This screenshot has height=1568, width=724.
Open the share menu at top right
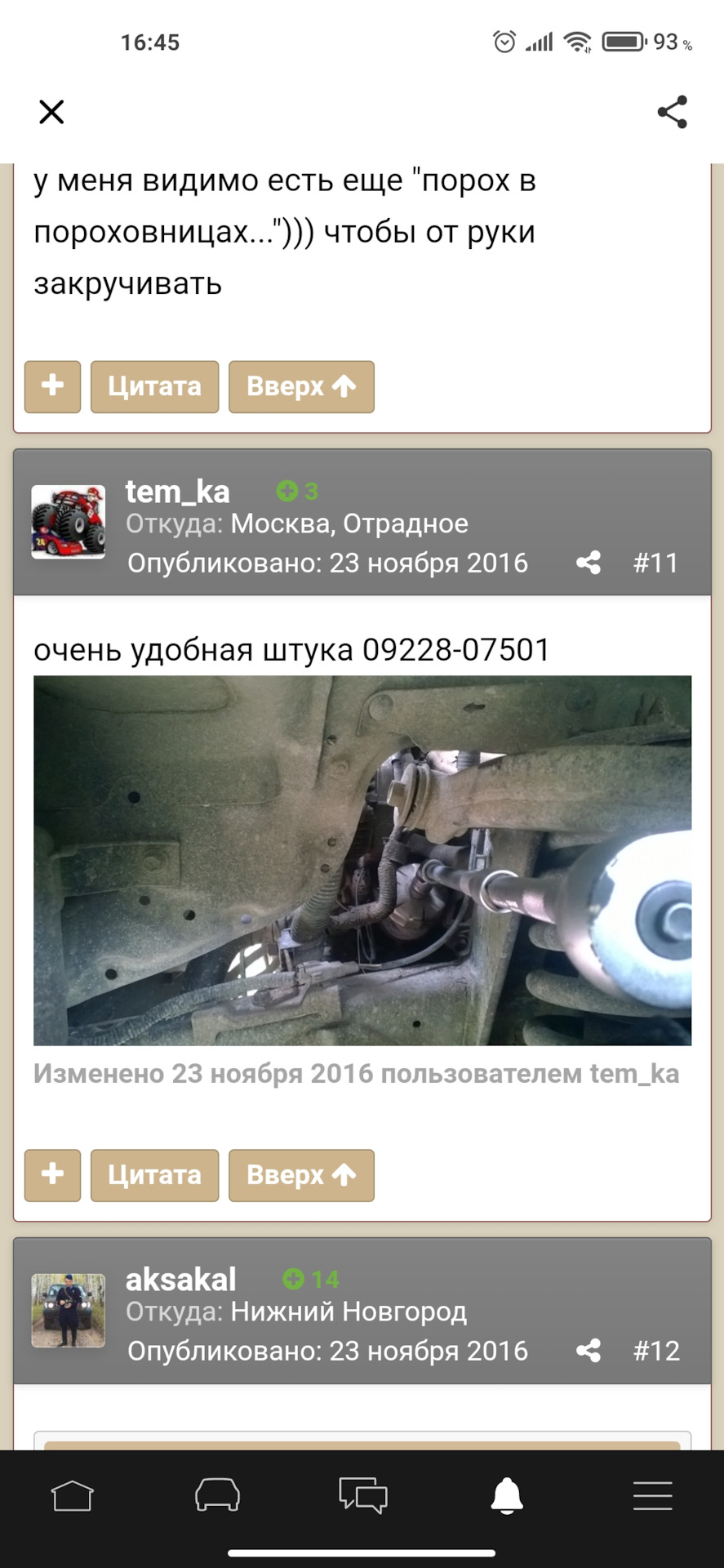click(x=672, y=113)
